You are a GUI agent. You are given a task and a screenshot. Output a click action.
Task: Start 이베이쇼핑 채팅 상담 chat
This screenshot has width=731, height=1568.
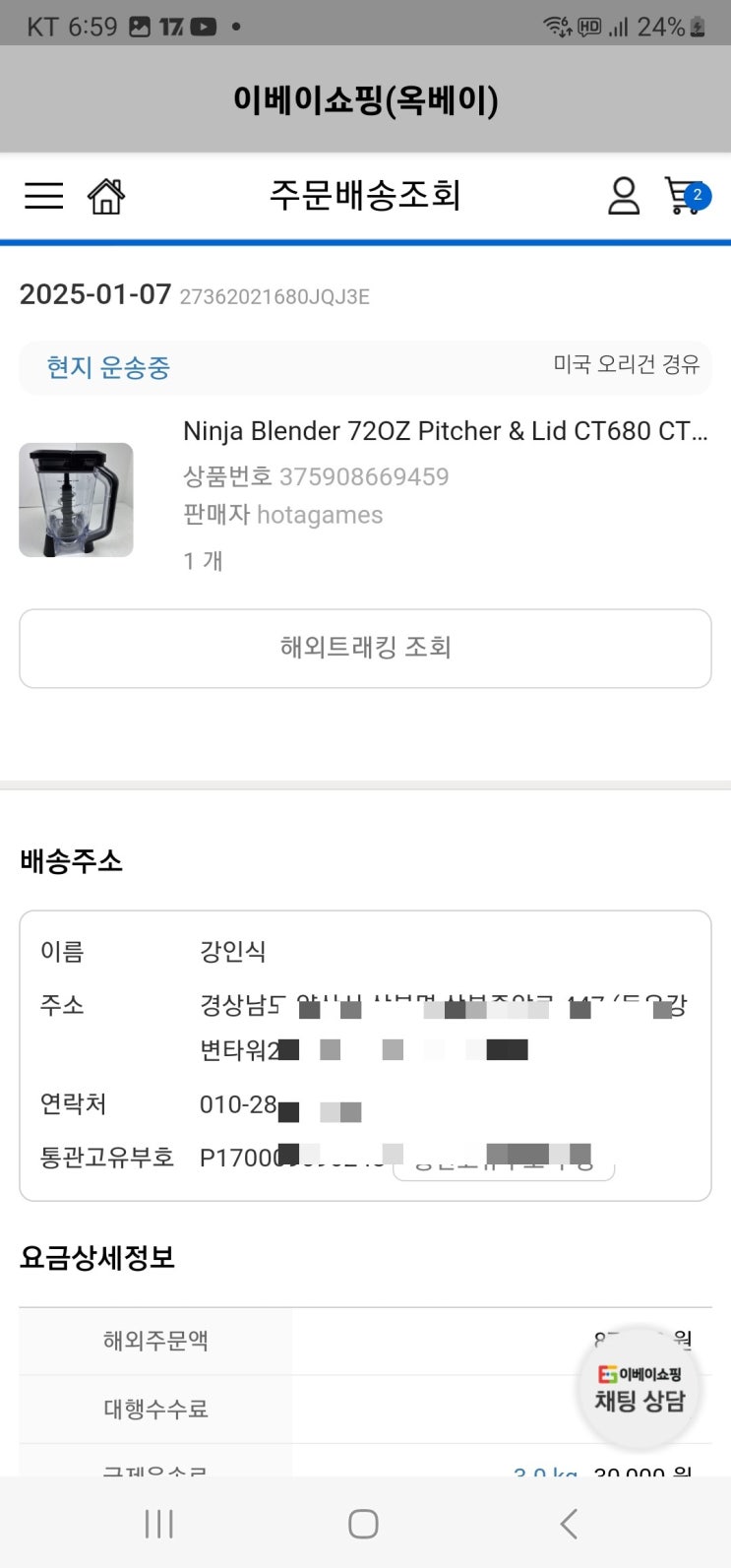click(x=640, y=1389)
